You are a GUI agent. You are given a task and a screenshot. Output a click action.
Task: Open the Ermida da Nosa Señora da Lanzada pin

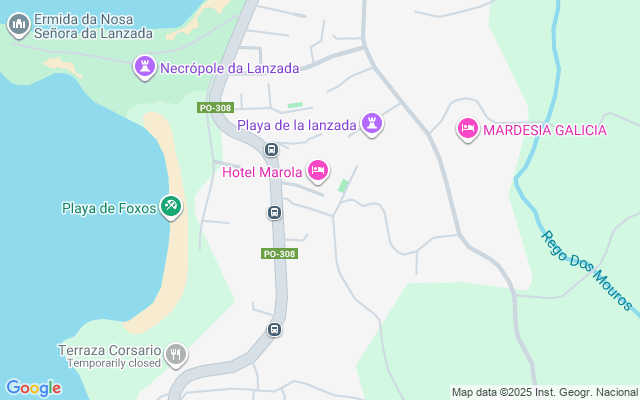[18, 25]
